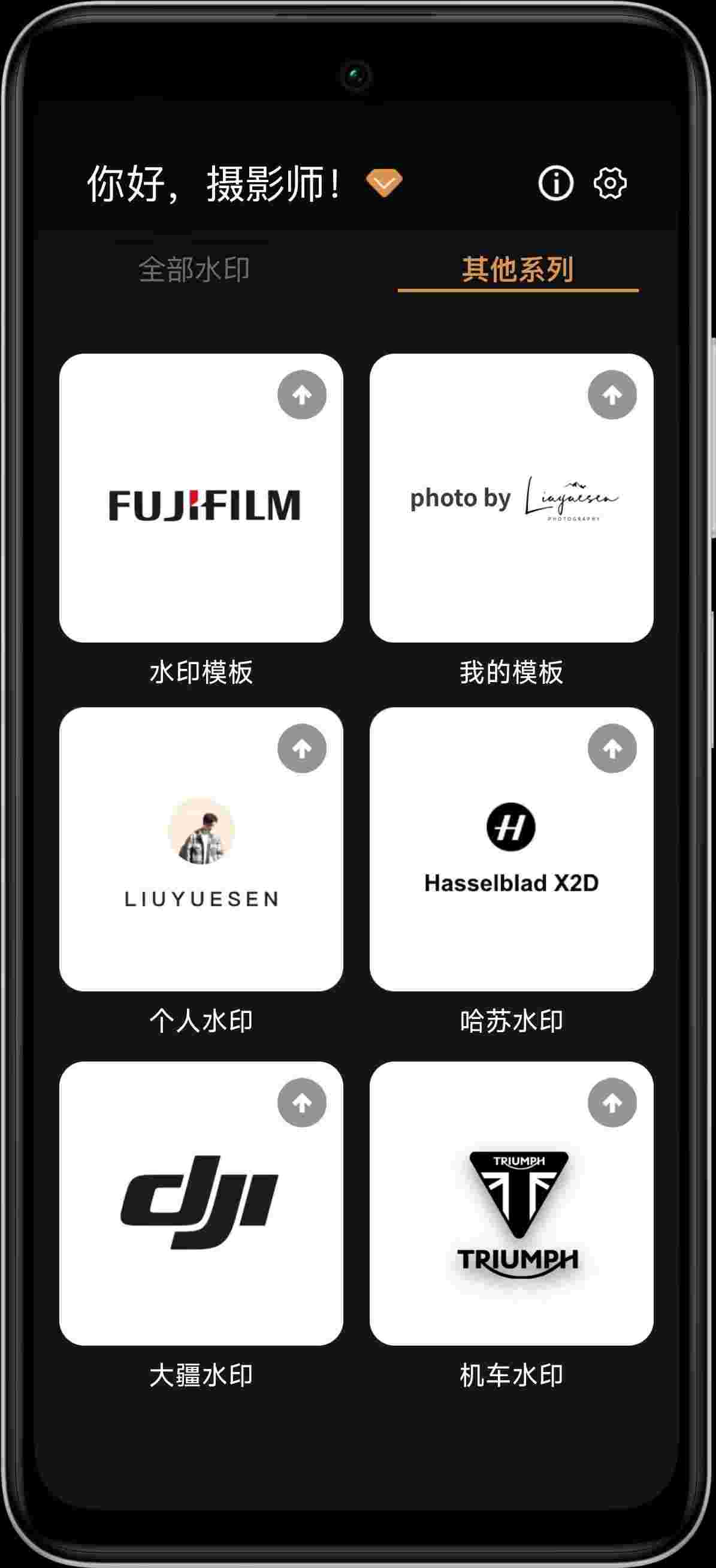Tap the up-arrow icon on 水印模板 card

pyautogui.click(x=302, y=395)
